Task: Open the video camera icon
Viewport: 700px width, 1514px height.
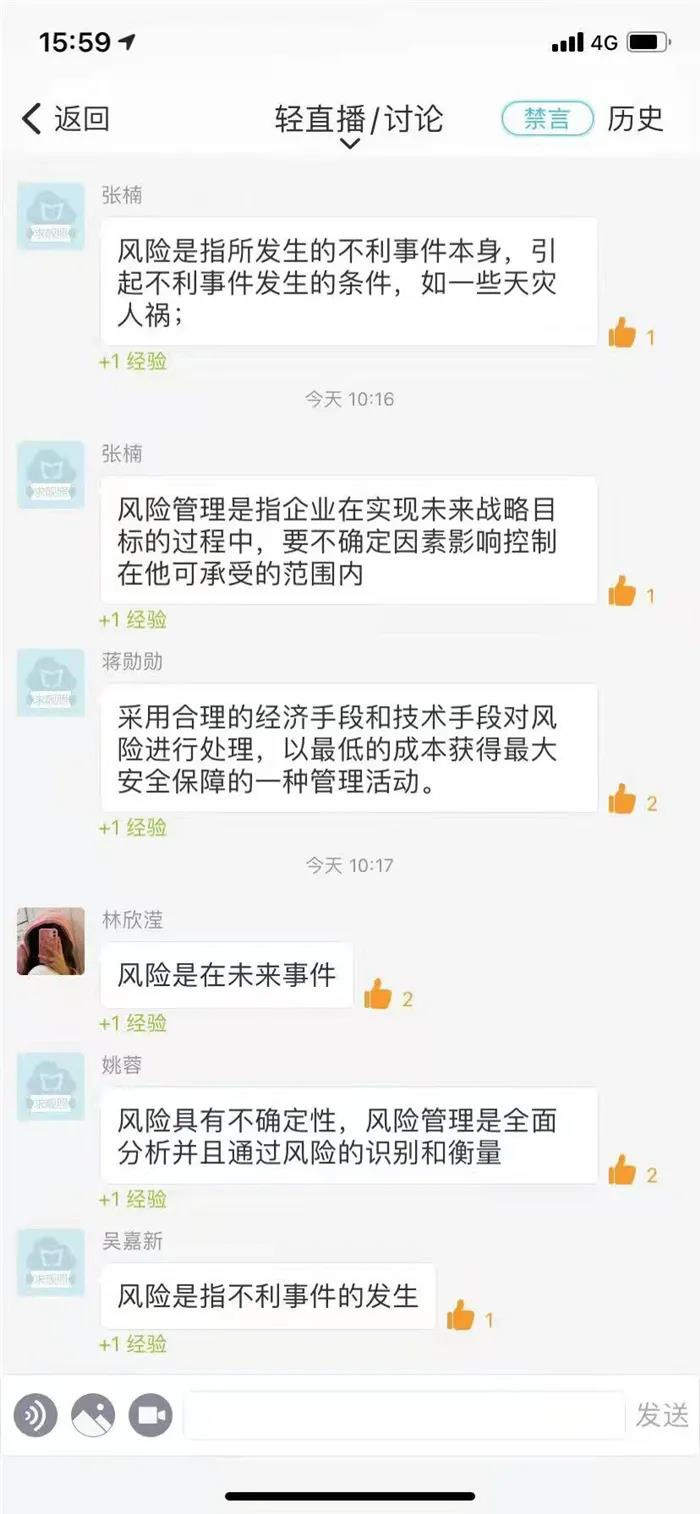Action: pos(150,1415)
